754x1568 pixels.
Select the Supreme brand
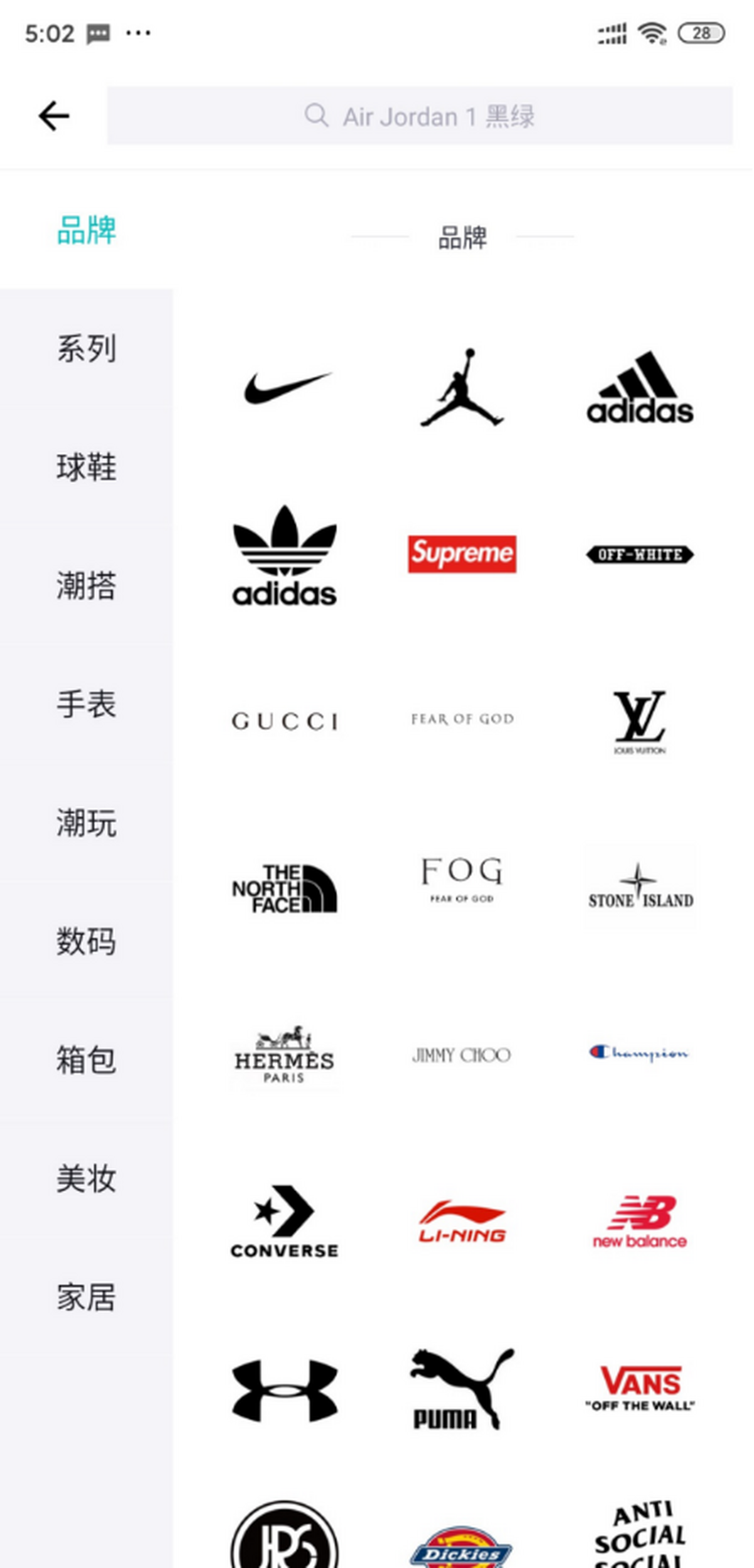[x=462, y=554]
